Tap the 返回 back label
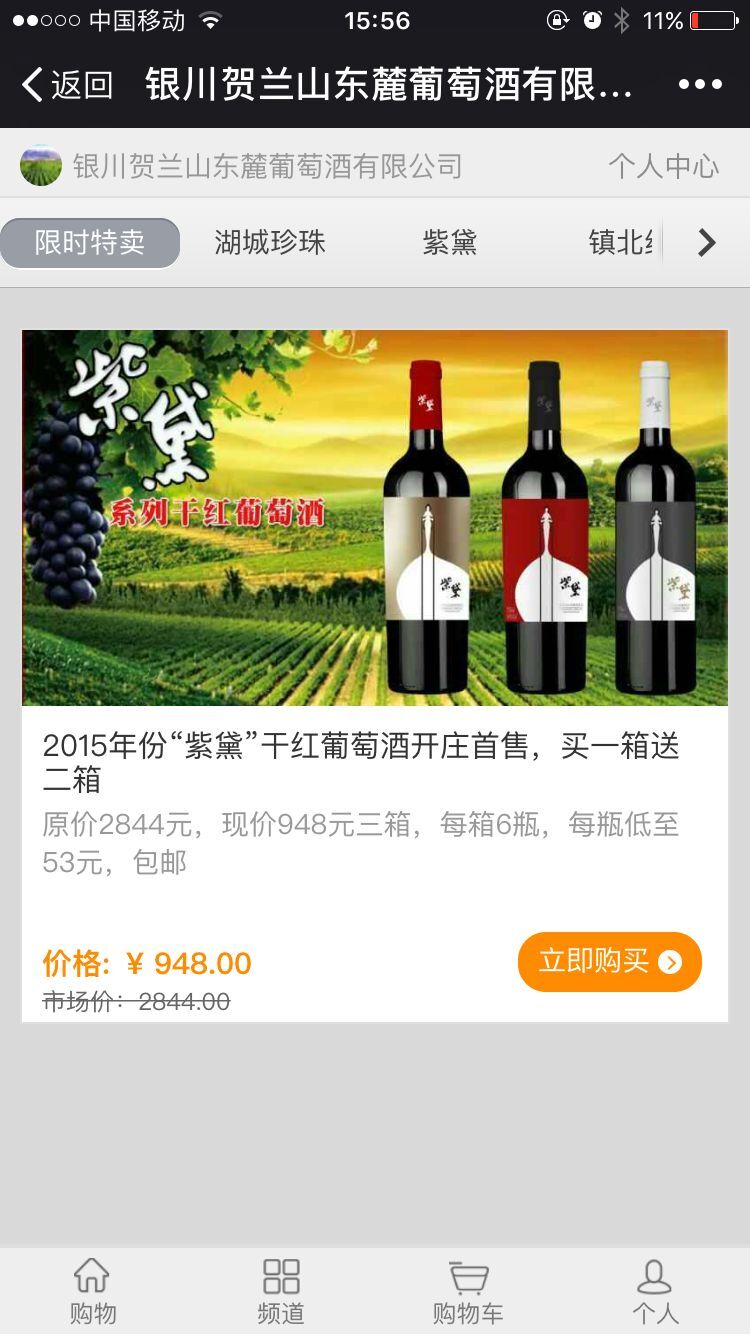The image size is (750, 1334). click(x=66, y=85)
